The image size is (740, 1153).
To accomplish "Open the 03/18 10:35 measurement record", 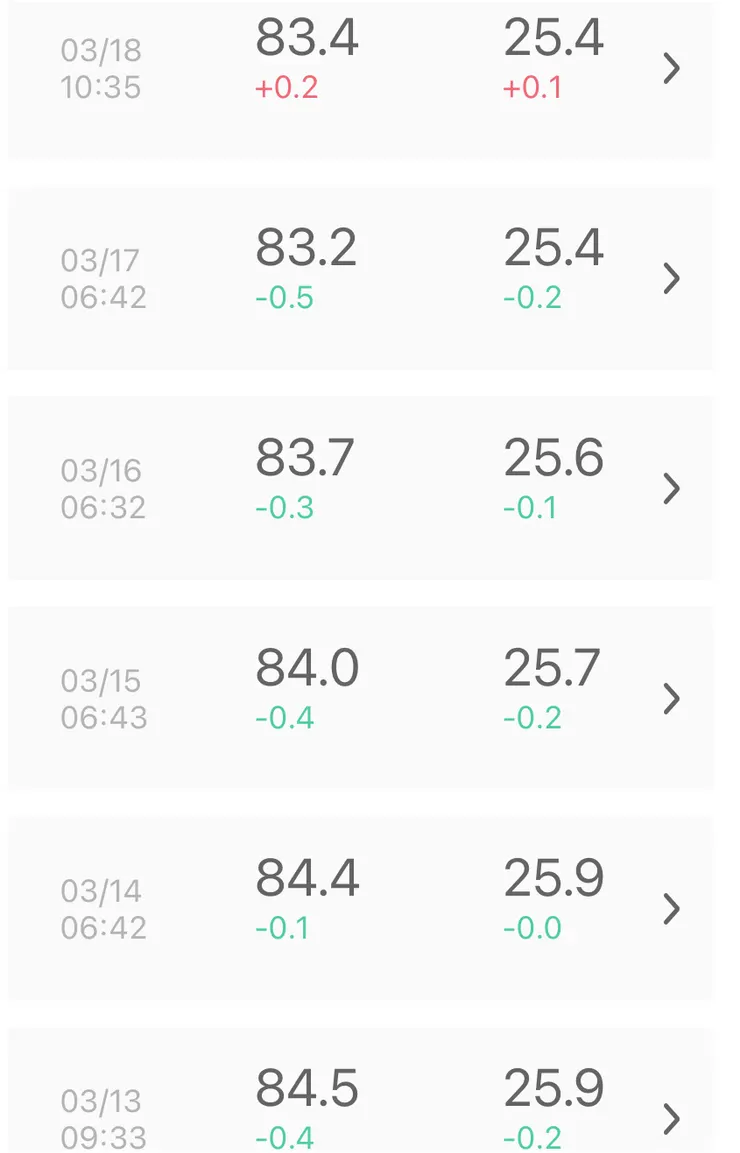I will pyautogui.click(x=360, y=68).
